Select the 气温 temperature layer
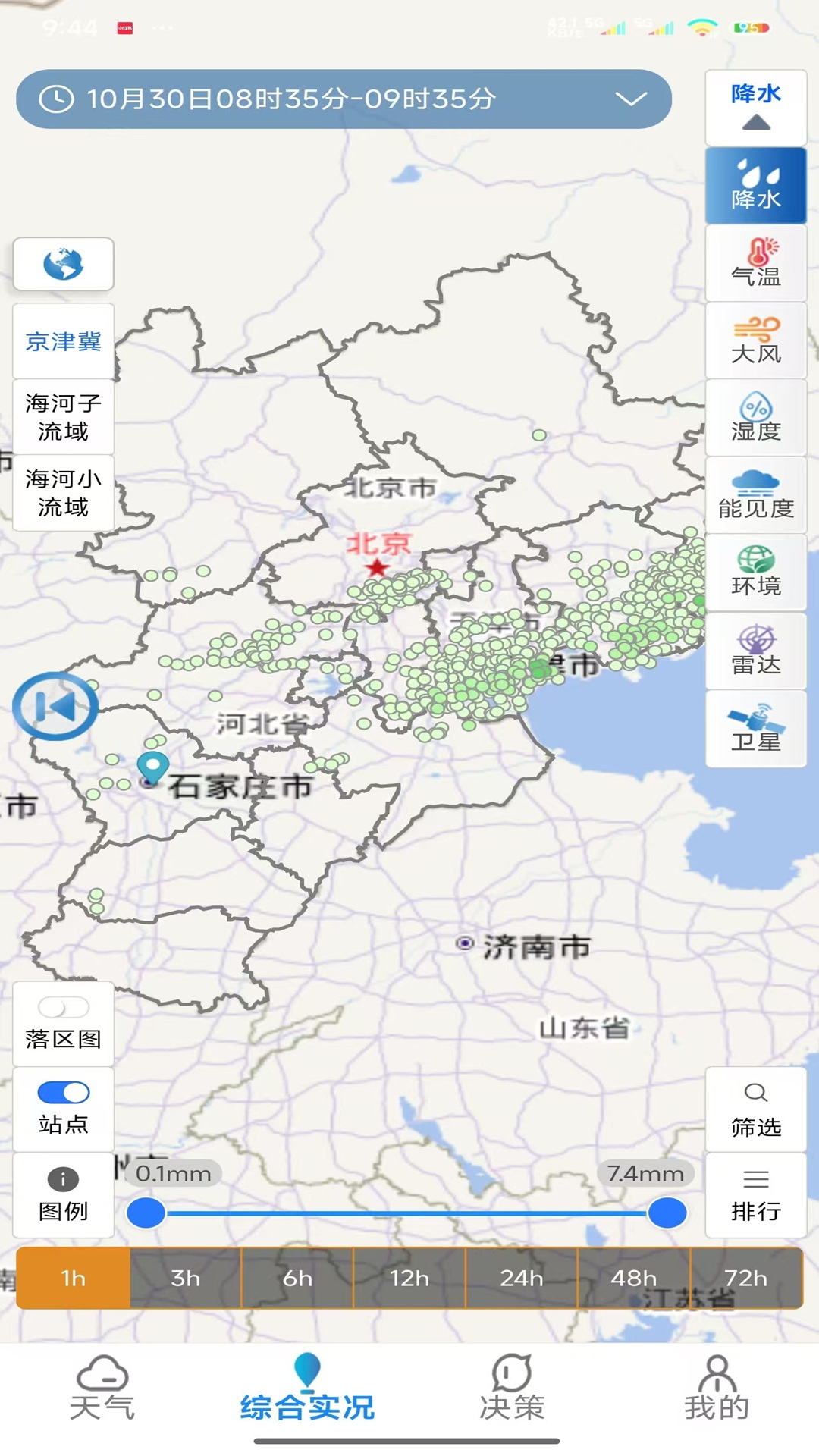 pyautogui.click(x=755, y=262)
